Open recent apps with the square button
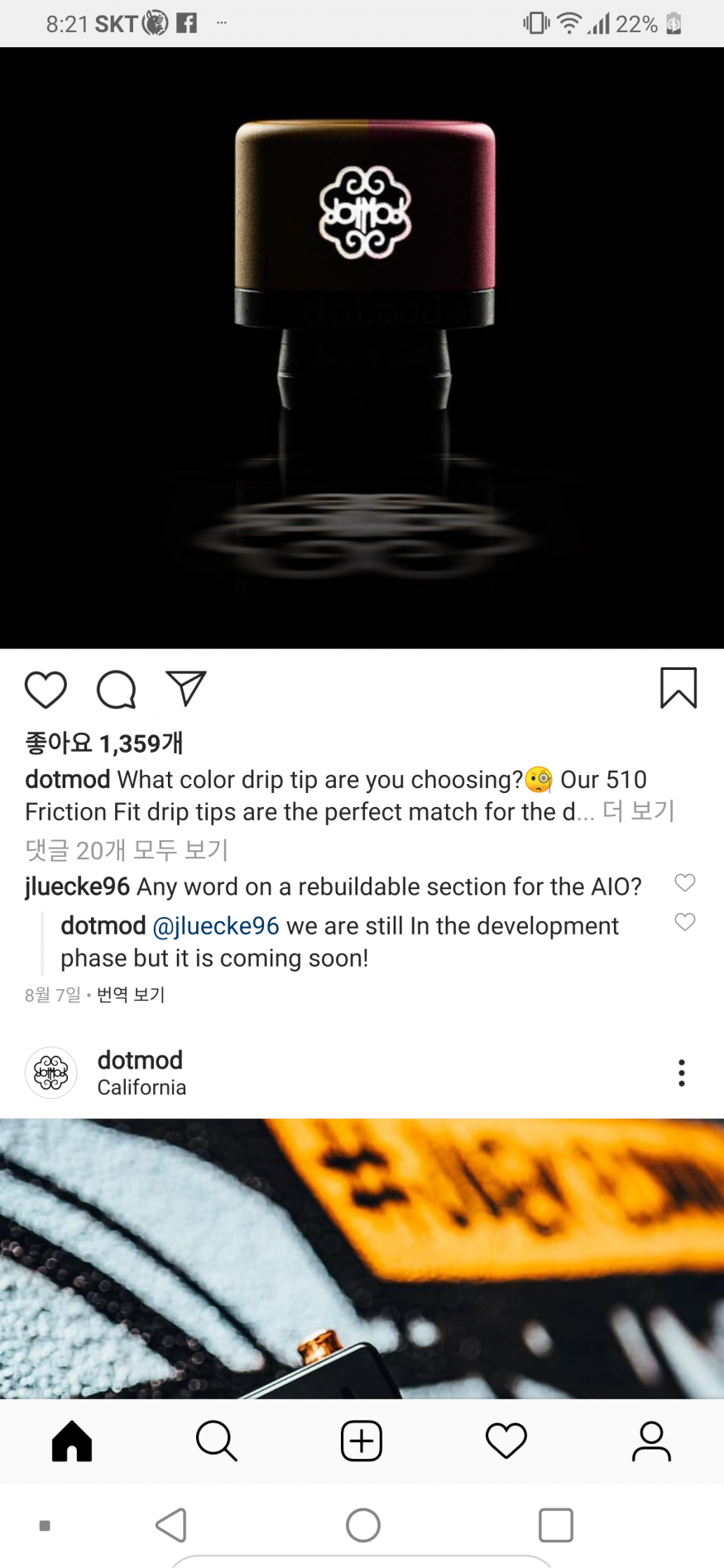The image size is (724, 1568). pyautogui.click(x=555, y=1525)
